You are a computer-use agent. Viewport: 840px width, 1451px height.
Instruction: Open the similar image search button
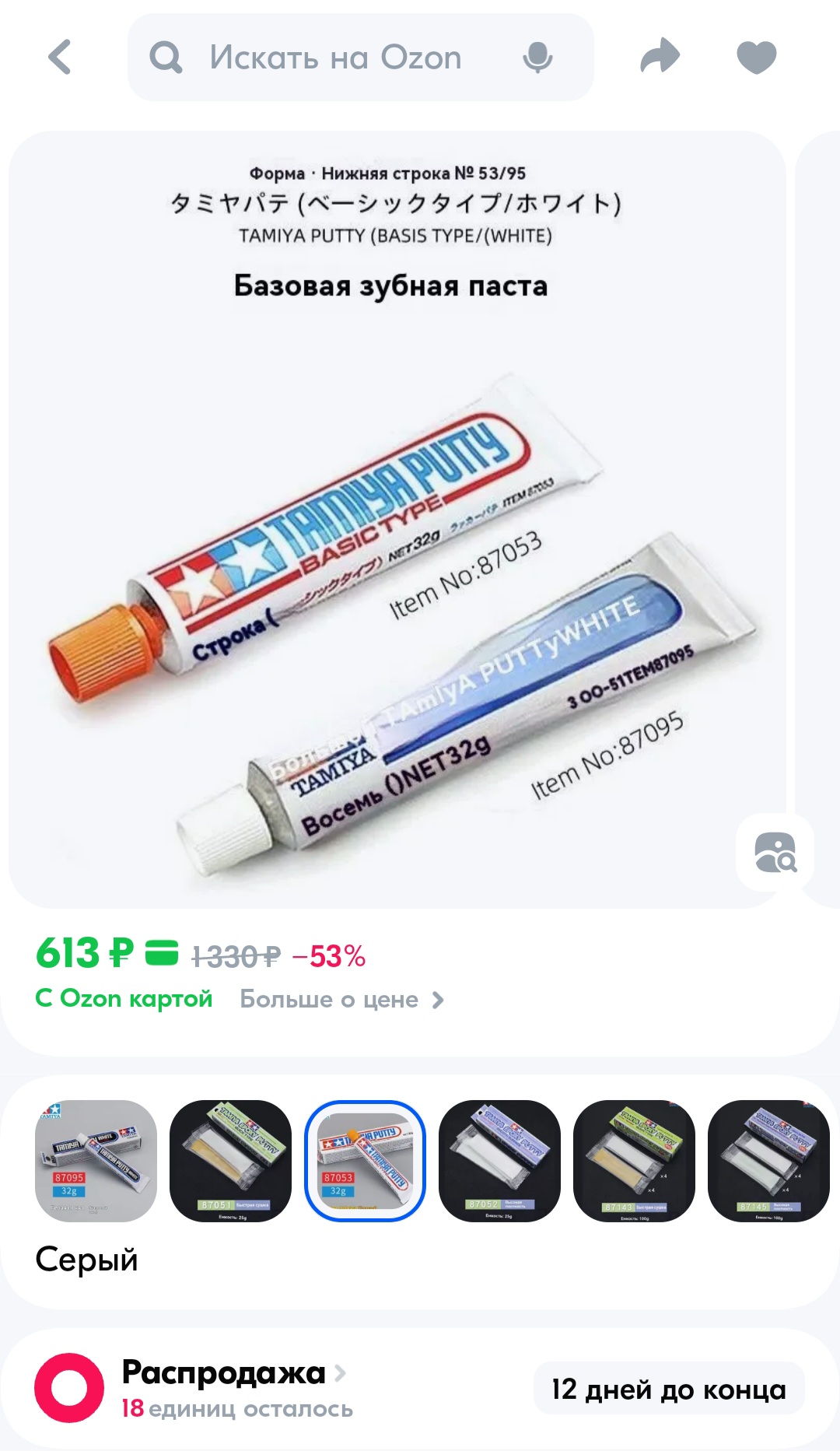[x=775, y=852]
